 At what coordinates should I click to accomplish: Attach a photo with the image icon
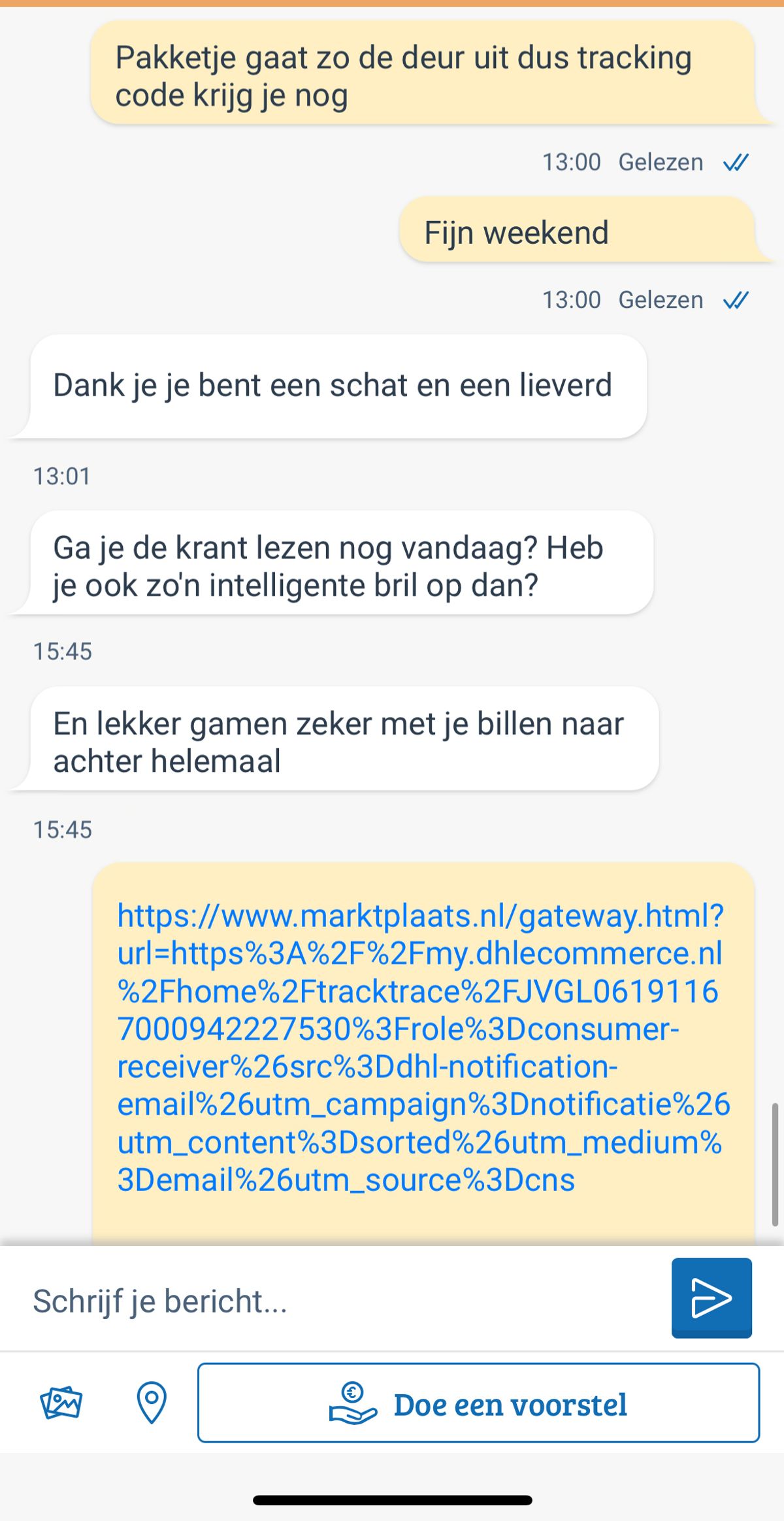tap(61, 1403)
